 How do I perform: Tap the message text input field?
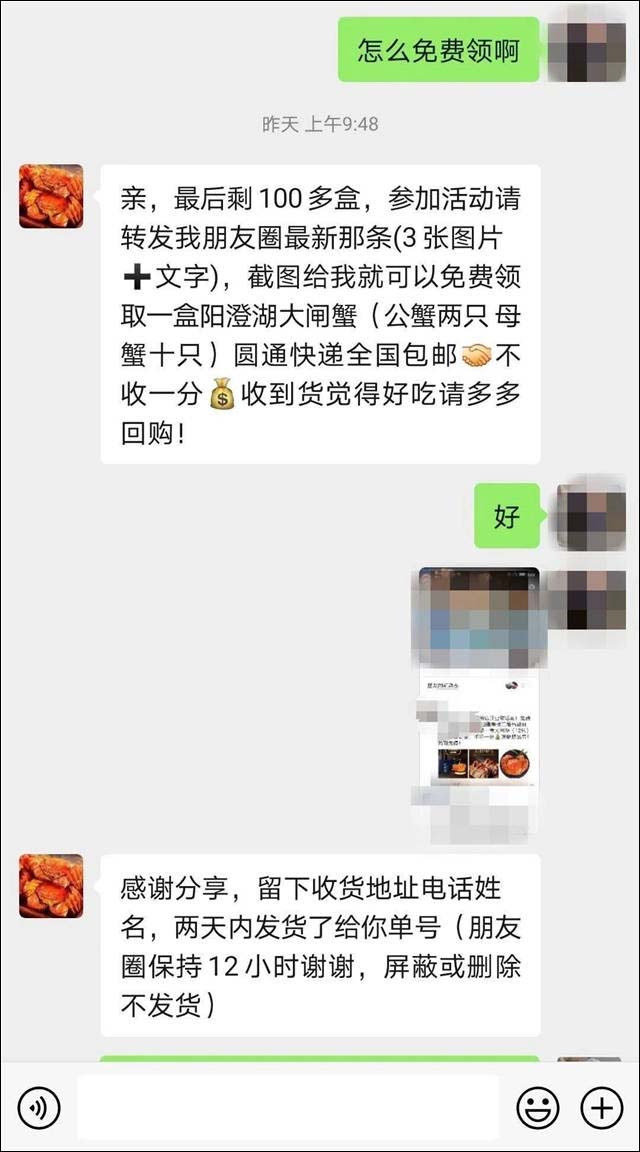[x=288, y=1108]
